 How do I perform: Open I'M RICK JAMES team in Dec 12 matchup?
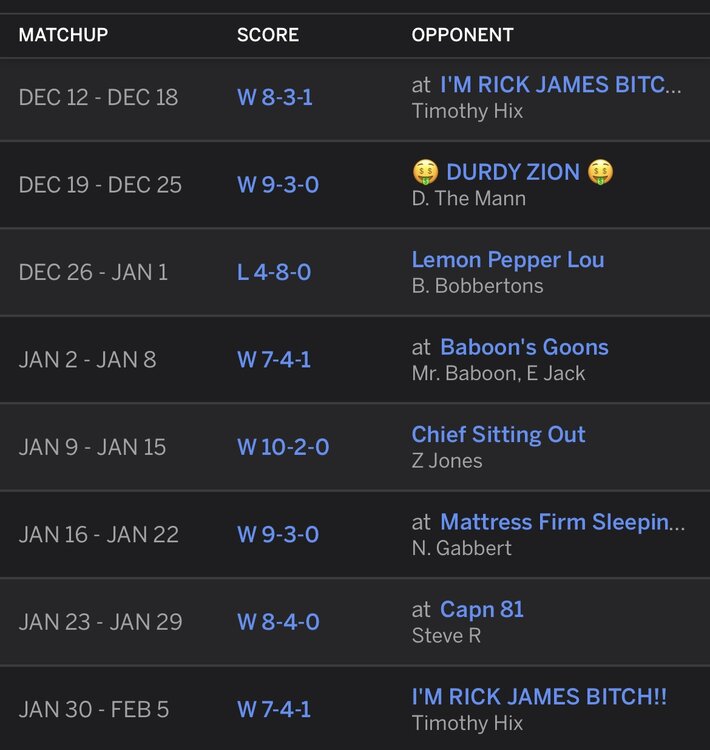(560, 85)
